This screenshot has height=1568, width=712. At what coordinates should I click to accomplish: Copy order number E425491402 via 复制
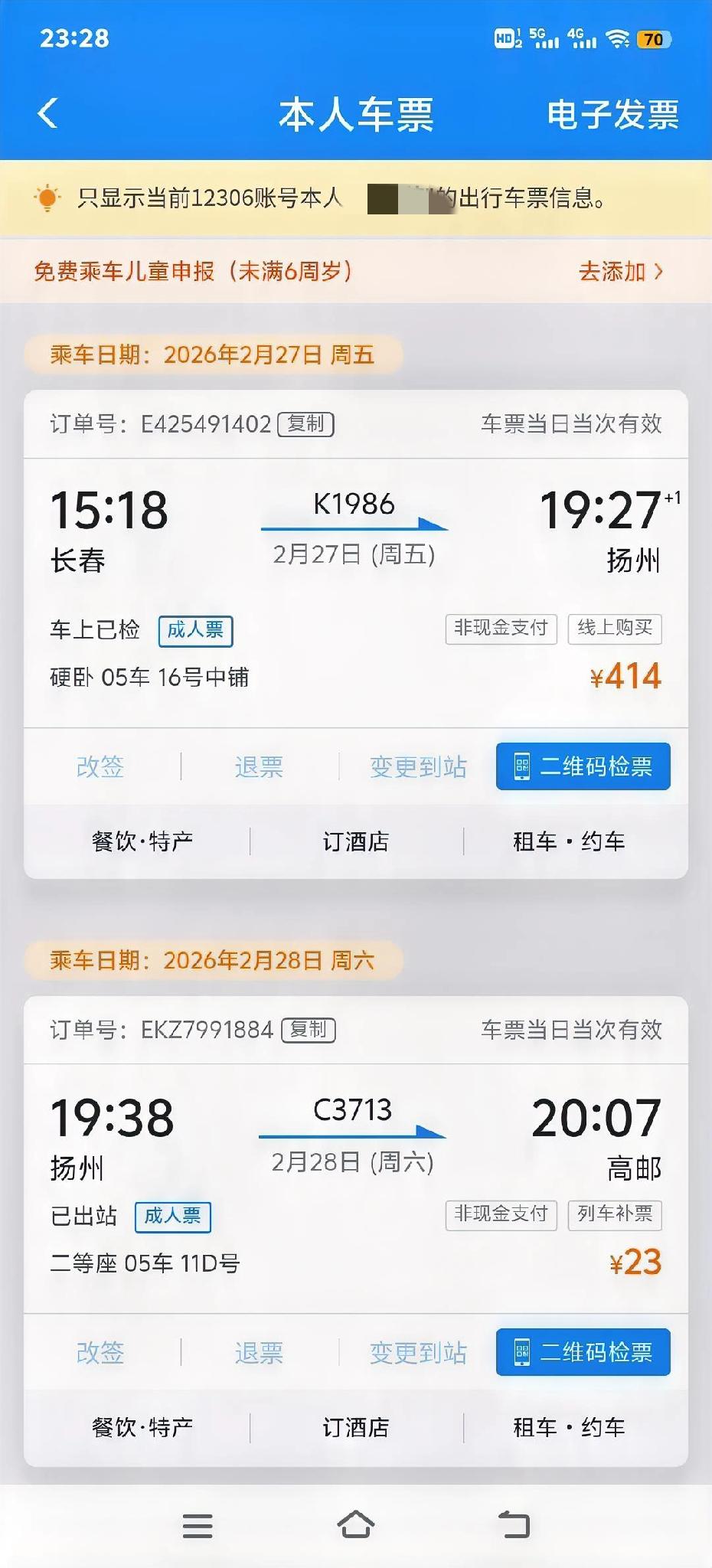306,425
